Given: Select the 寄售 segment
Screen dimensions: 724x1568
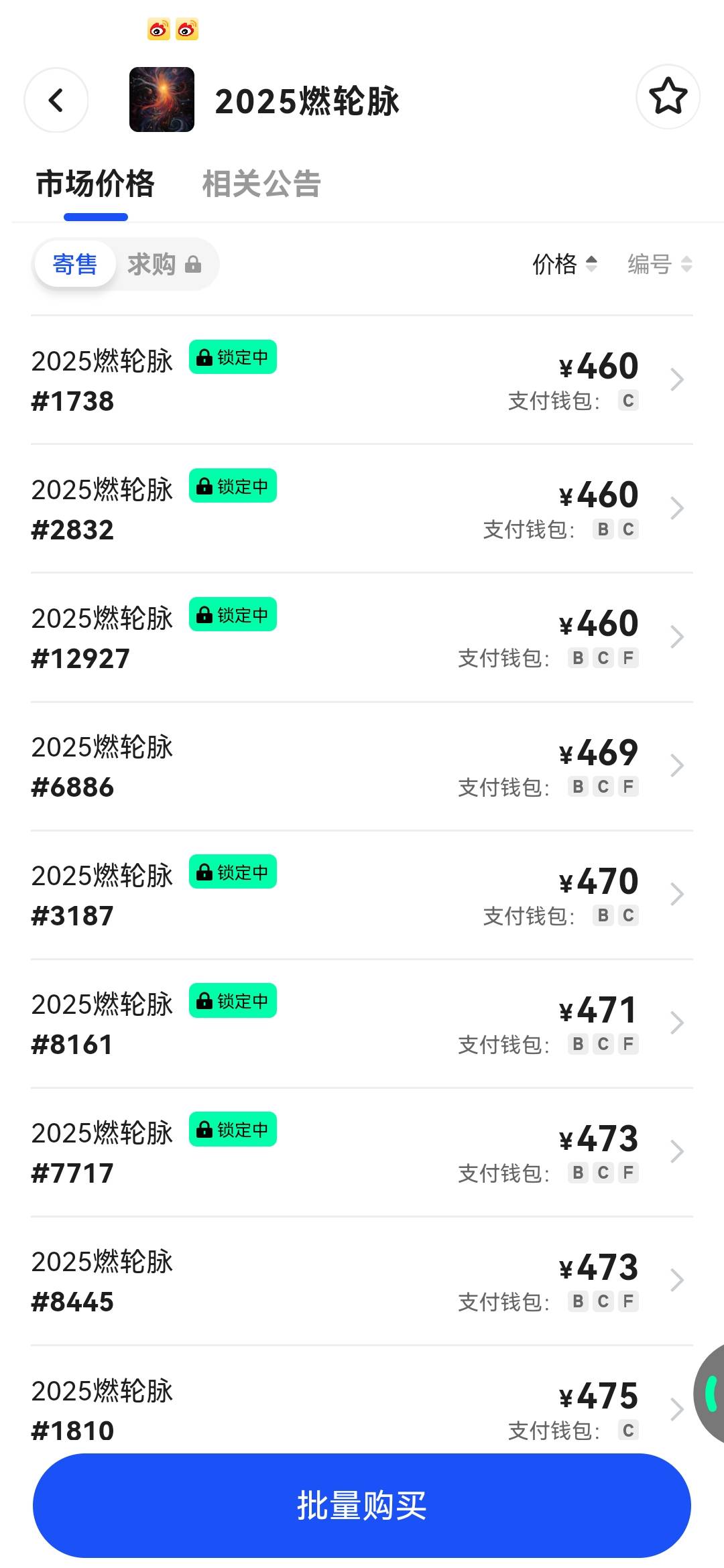Looking at the screenshot, I should point(75,264).
